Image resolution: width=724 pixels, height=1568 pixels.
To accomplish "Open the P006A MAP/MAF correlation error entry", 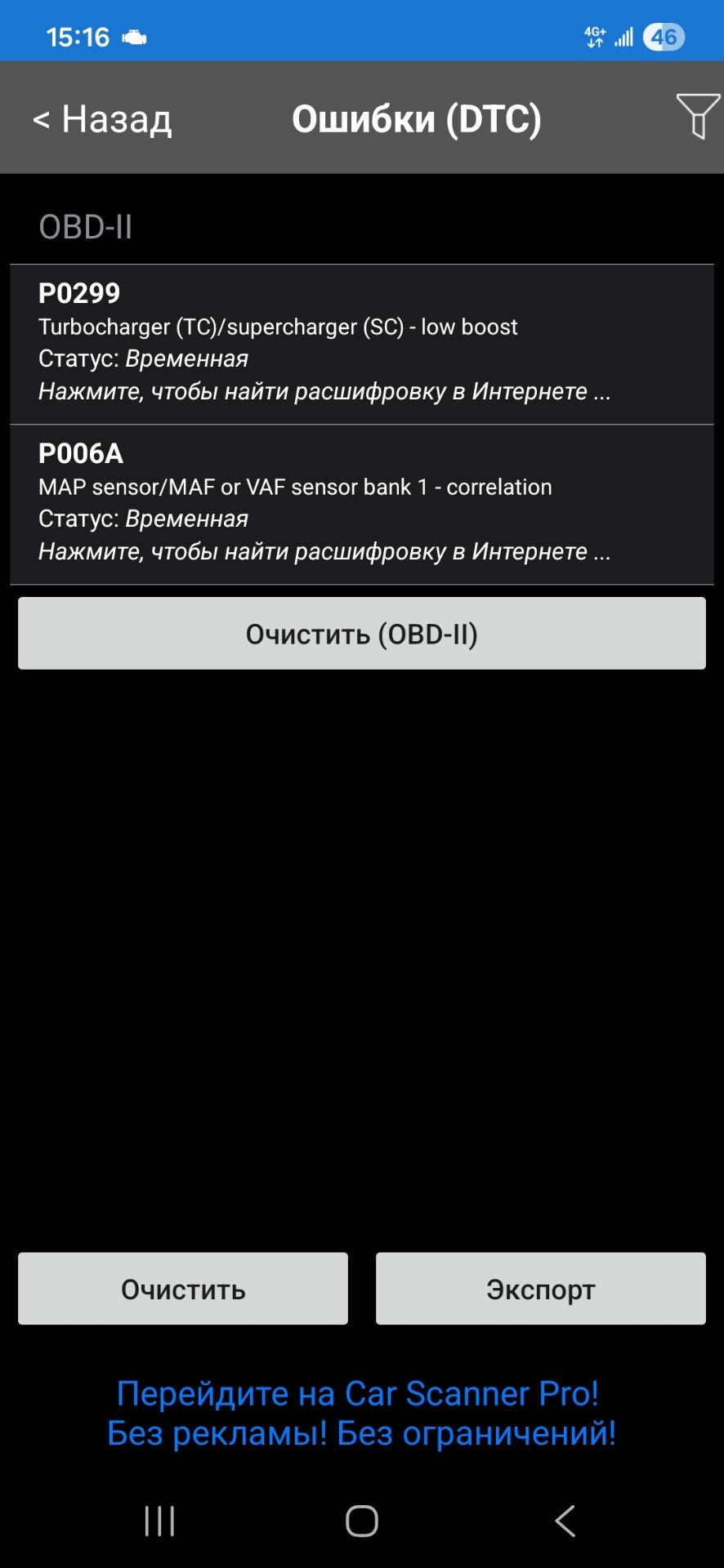I will (x=361, y=504).
